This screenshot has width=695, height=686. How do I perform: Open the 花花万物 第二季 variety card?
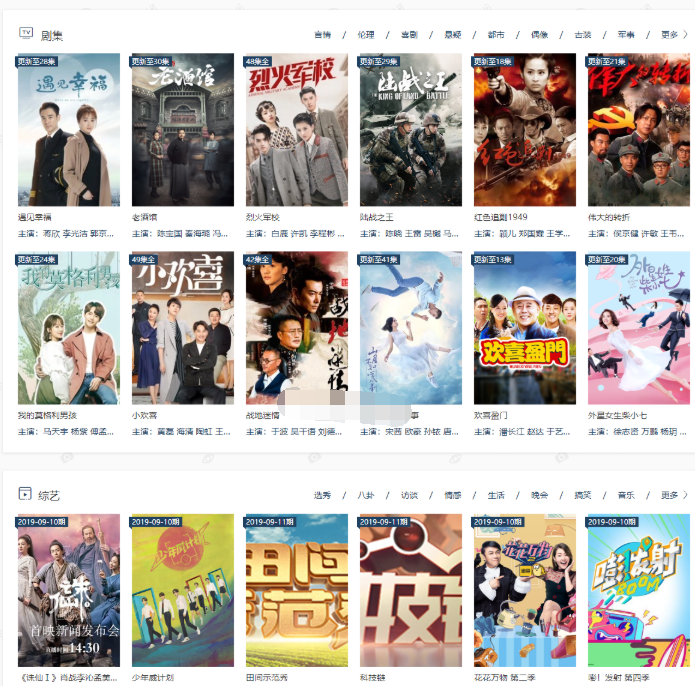coord(524,590)
